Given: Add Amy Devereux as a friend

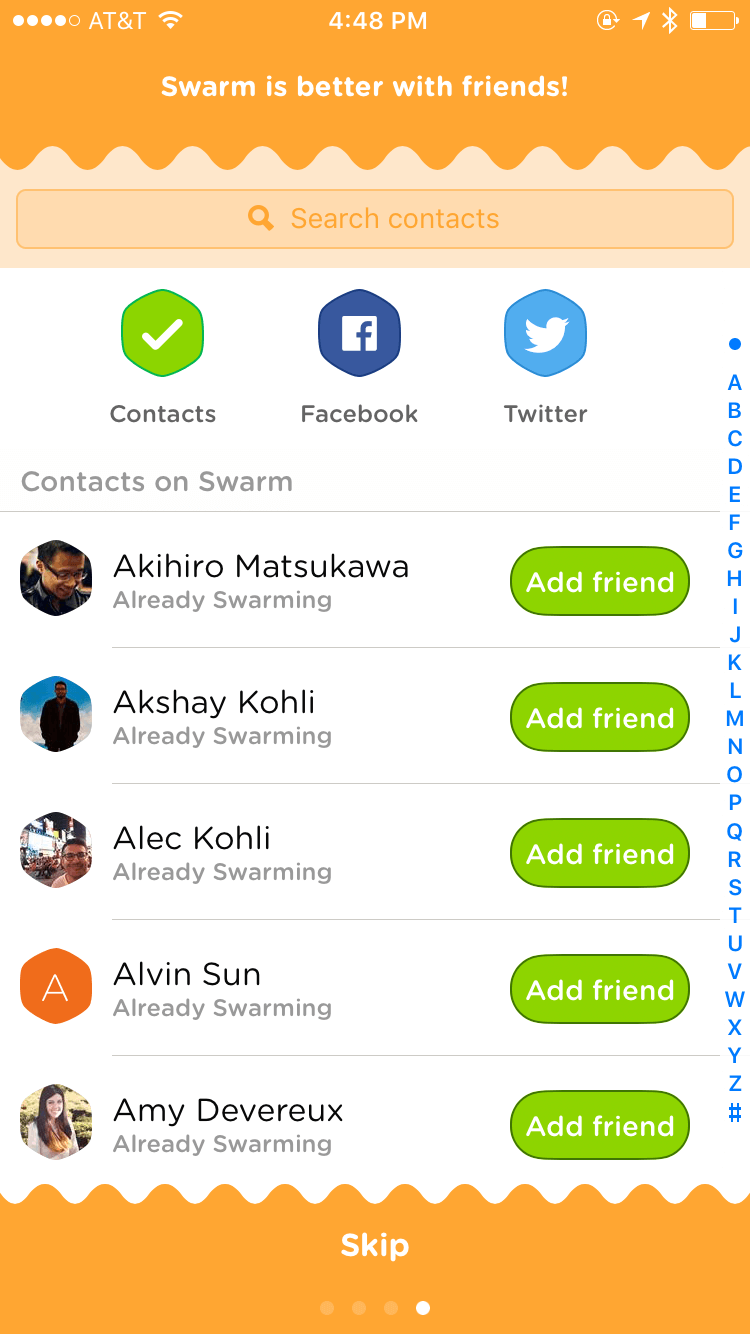Looking at the screenshot, I should tap(600, 1126).
